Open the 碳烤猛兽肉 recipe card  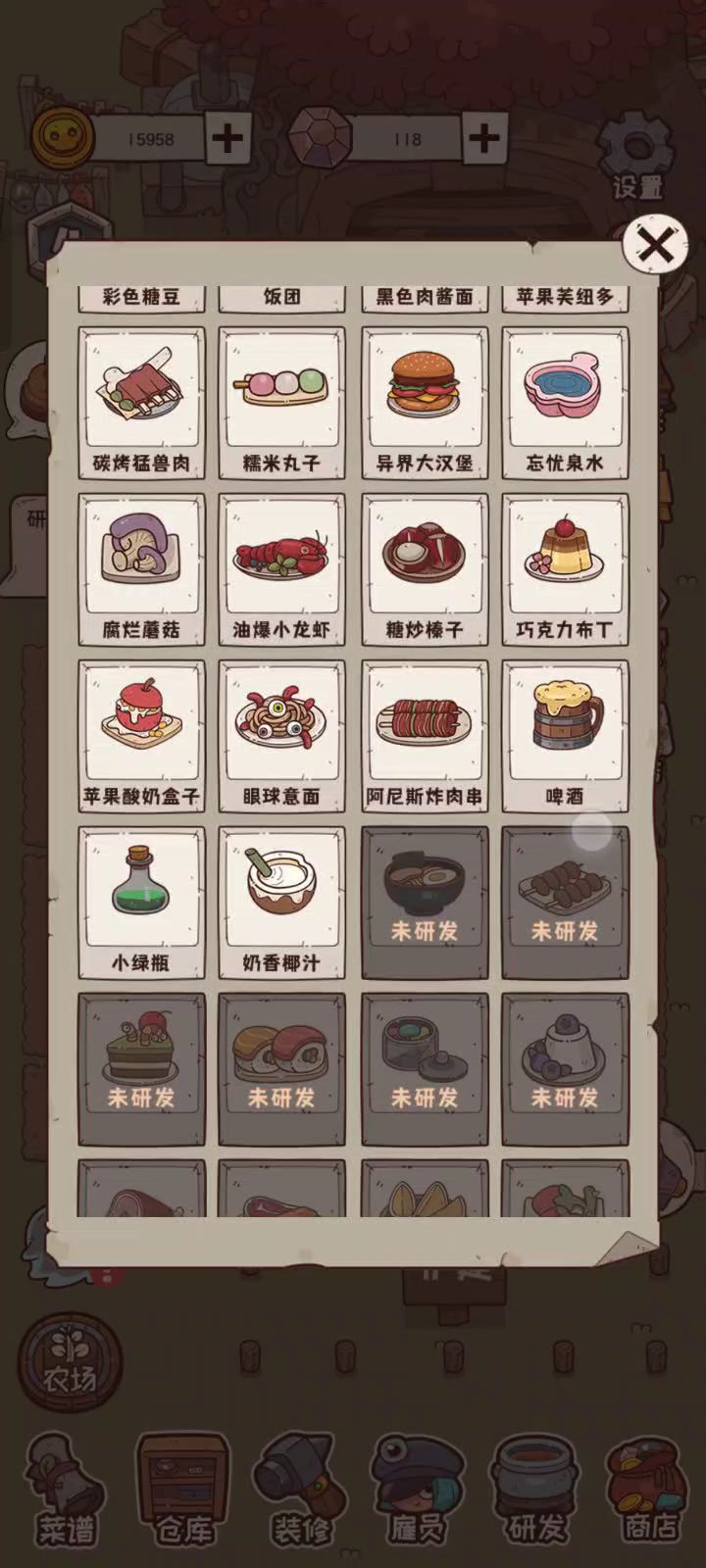coord(141,402)
